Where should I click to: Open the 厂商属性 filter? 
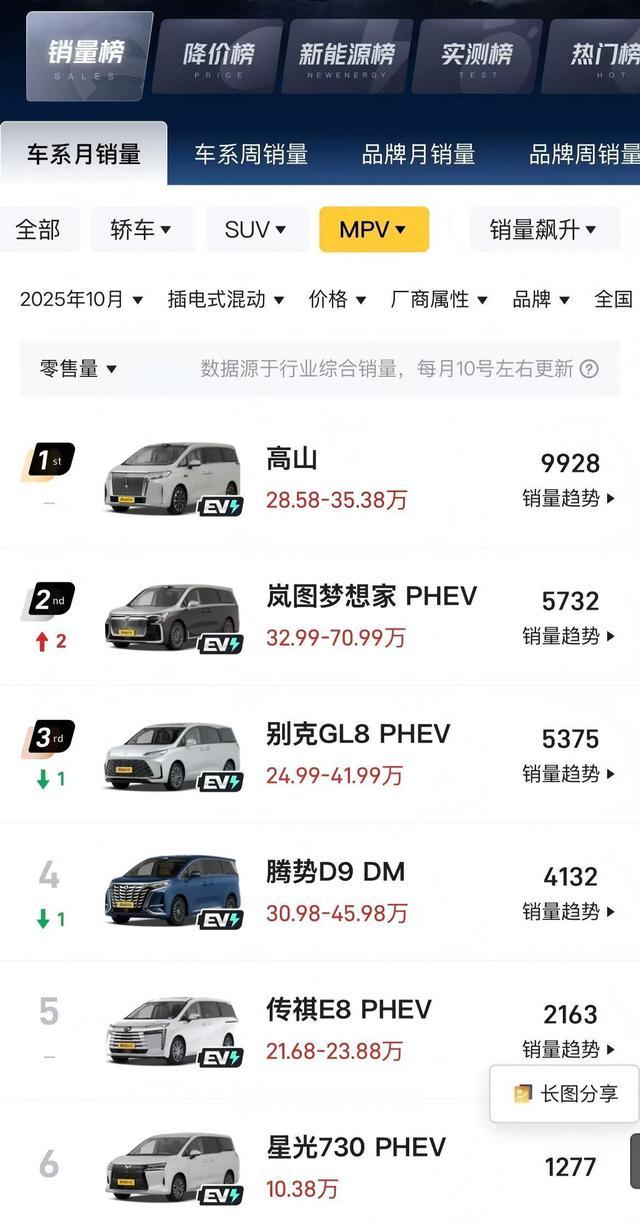click(x=439, y=299)
